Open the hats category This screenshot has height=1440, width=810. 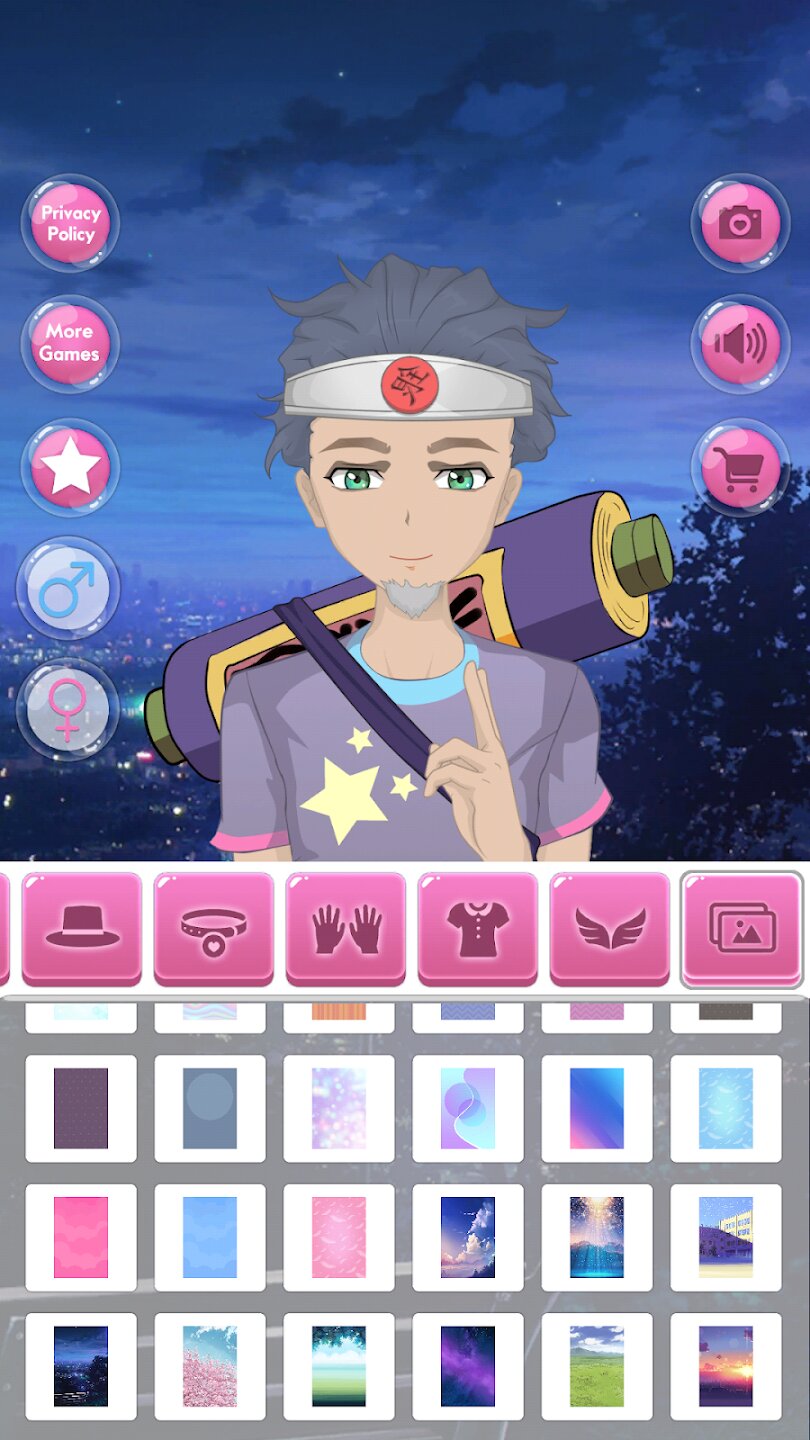82,929
